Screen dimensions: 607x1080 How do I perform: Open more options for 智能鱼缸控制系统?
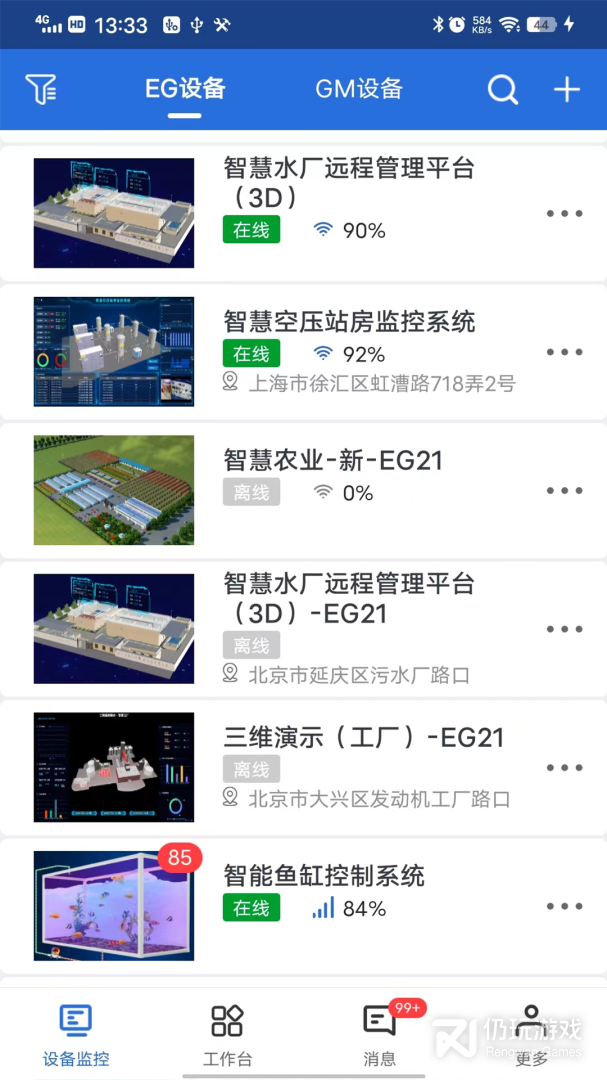(x=564, y=906)
